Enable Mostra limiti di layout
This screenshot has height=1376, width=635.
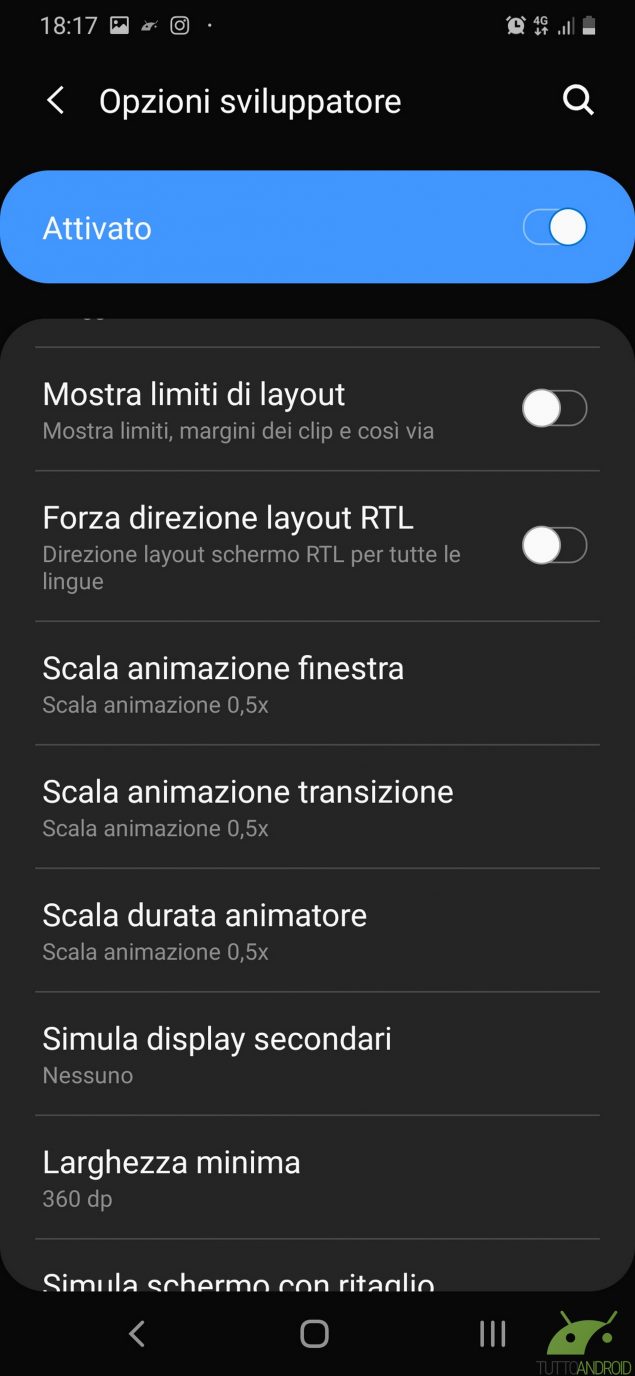coord(554,409)
